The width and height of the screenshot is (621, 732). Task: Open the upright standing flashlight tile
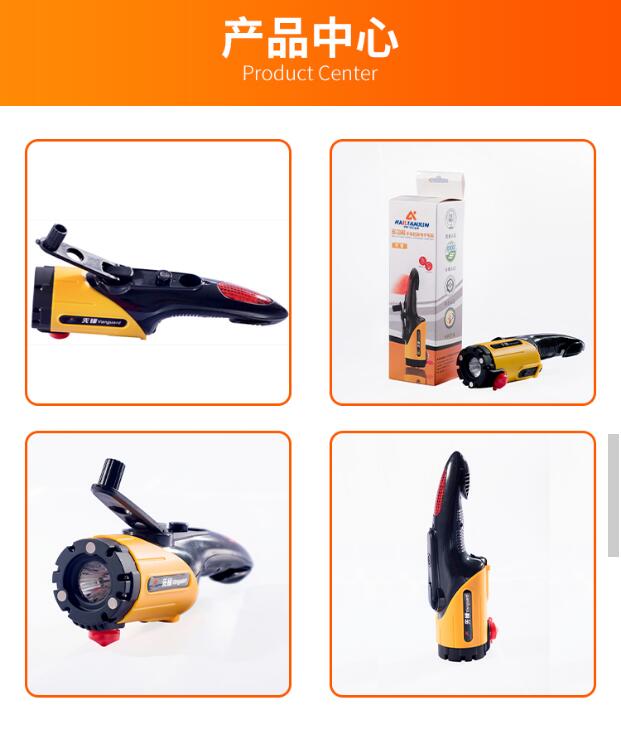[463, 564]
